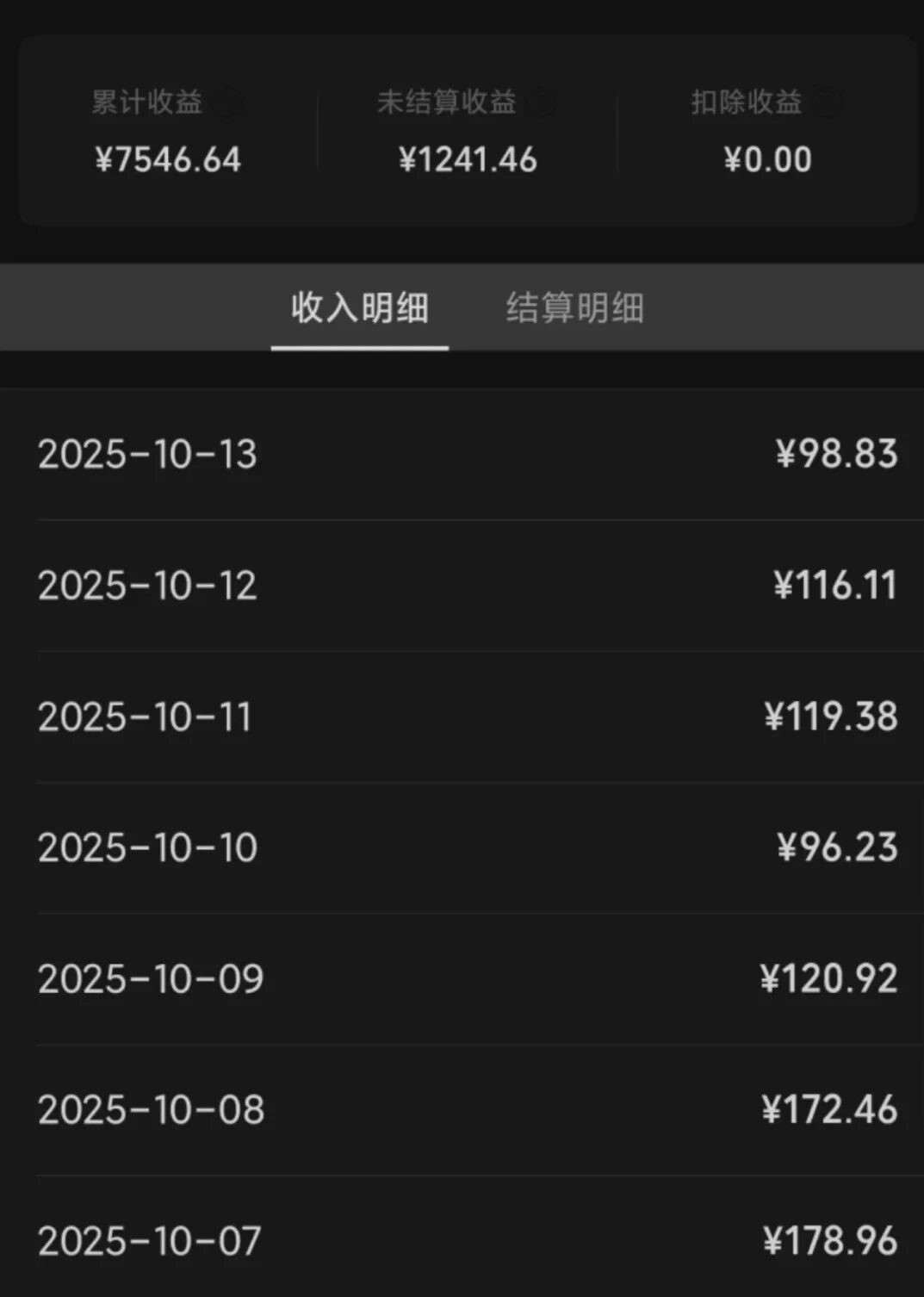Select the 2025-10-07 earnings row
The image size is (924, 1297).
[462, 1238]
